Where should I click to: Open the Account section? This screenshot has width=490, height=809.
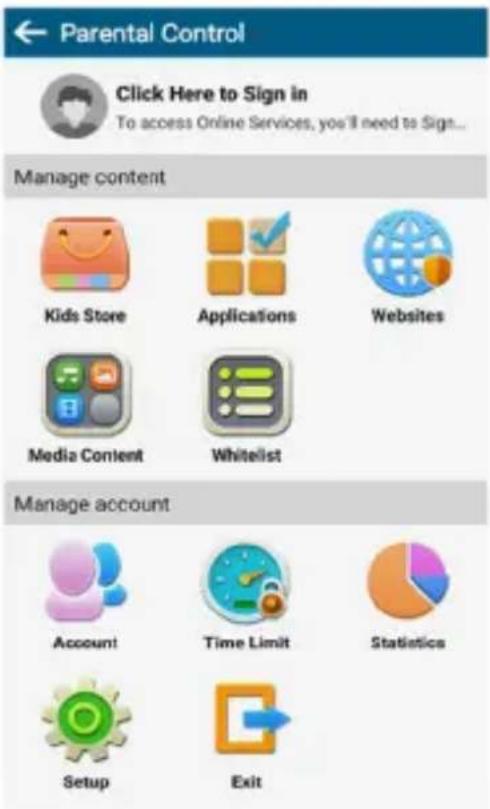(x=86, y=595)
